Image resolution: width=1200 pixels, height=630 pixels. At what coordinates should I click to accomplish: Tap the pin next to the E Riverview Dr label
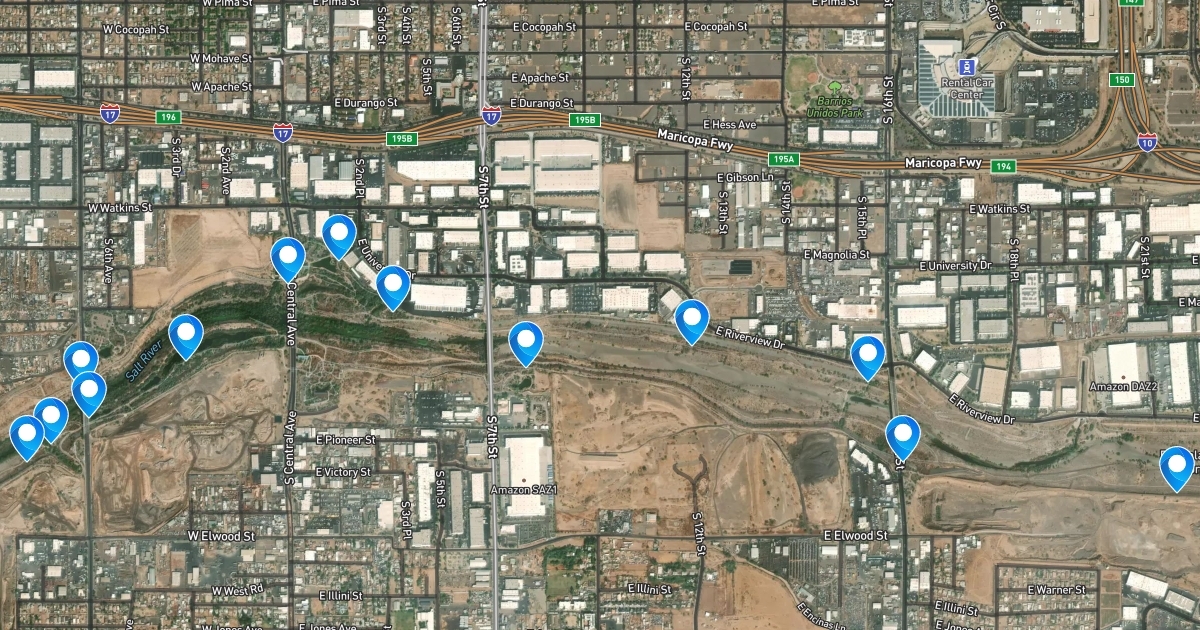(x=692, y=322)
